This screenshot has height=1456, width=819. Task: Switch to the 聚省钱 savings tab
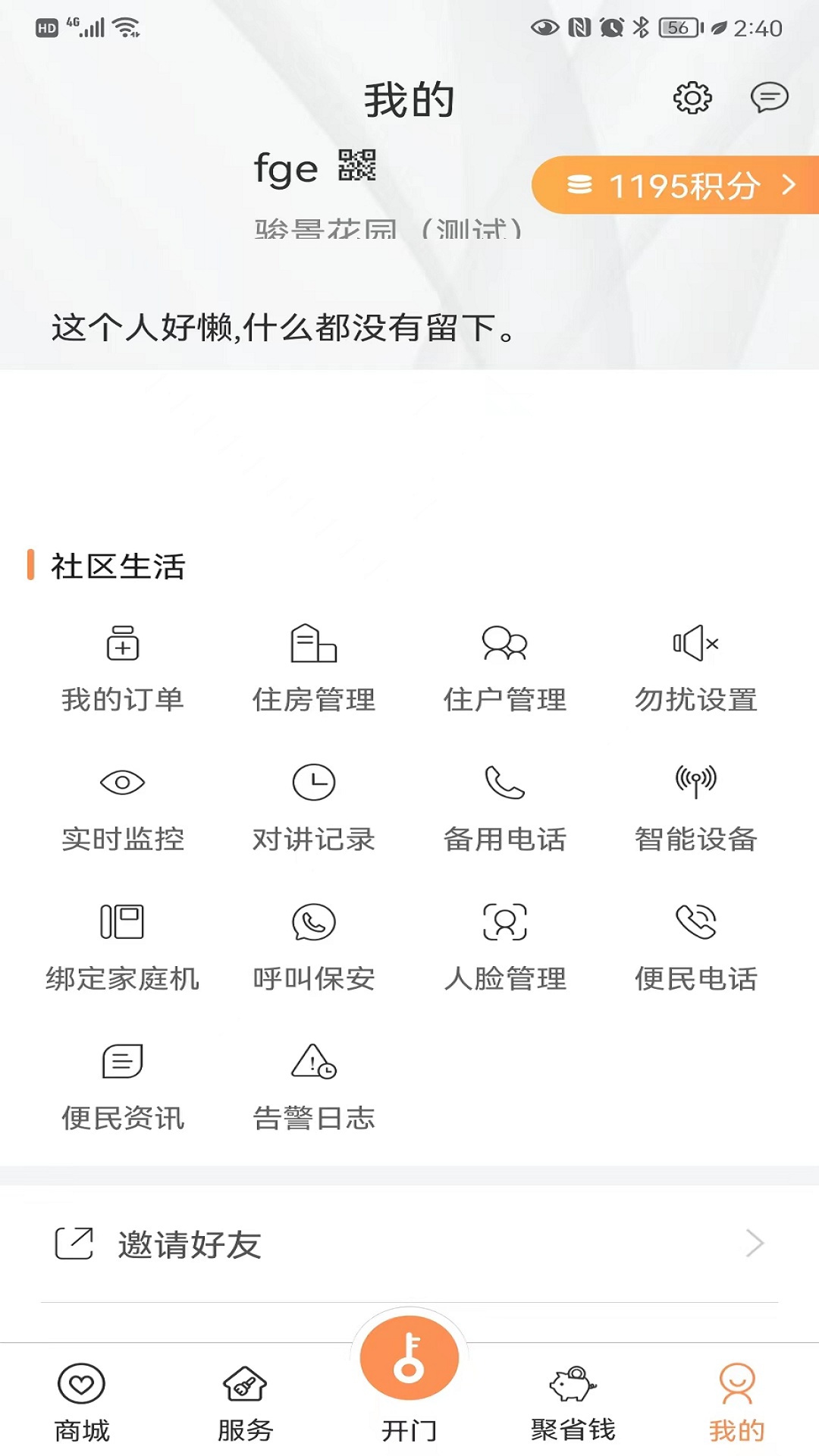571,1399
